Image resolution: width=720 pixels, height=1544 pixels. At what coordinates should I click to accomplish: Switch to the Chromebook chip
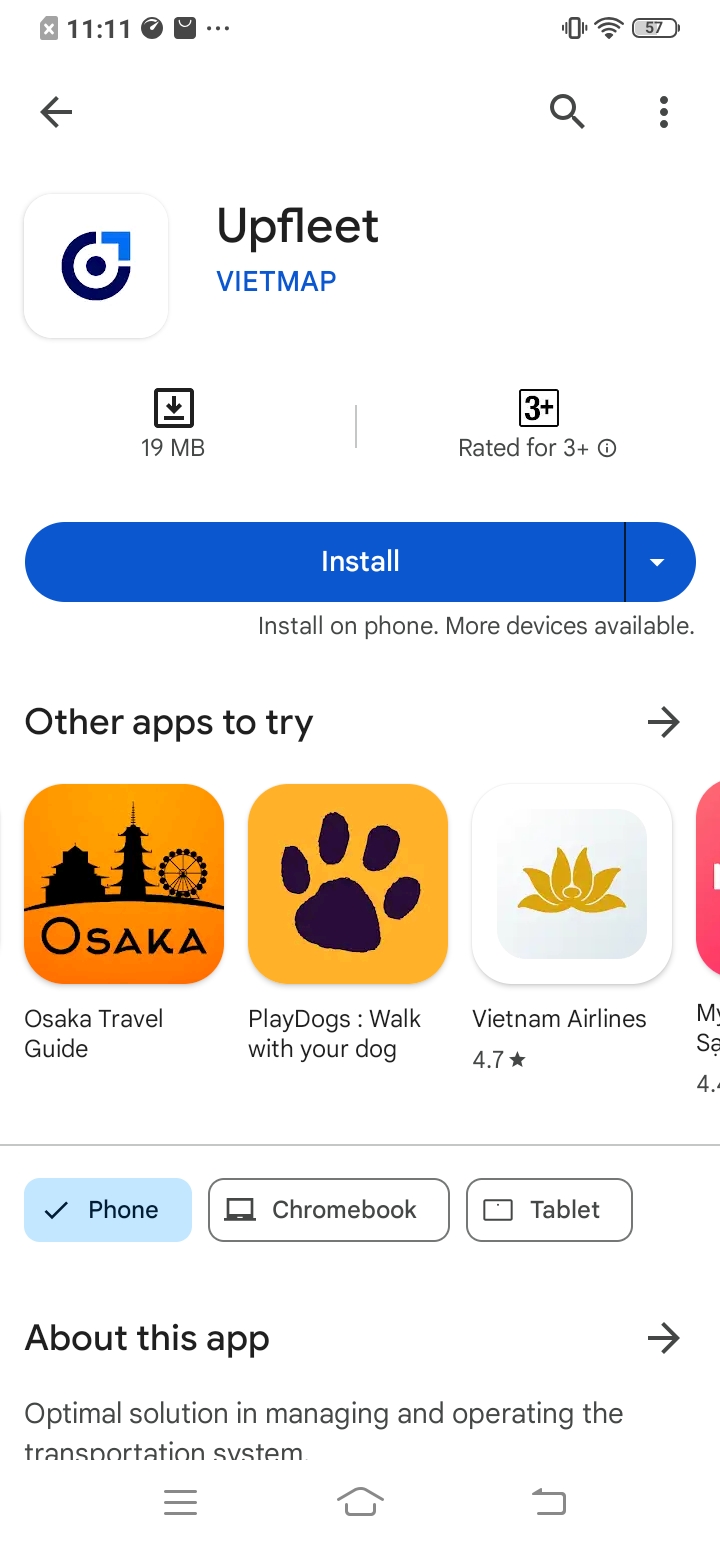328,1210
